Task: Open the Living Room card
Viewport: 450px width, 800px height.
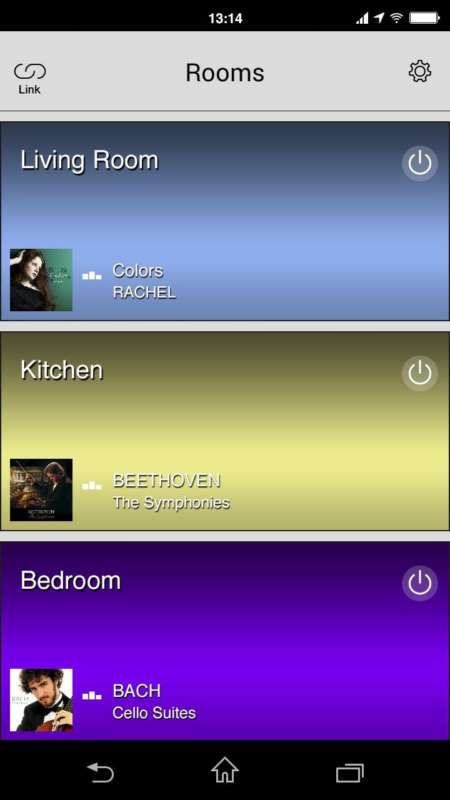Action: 225,221
